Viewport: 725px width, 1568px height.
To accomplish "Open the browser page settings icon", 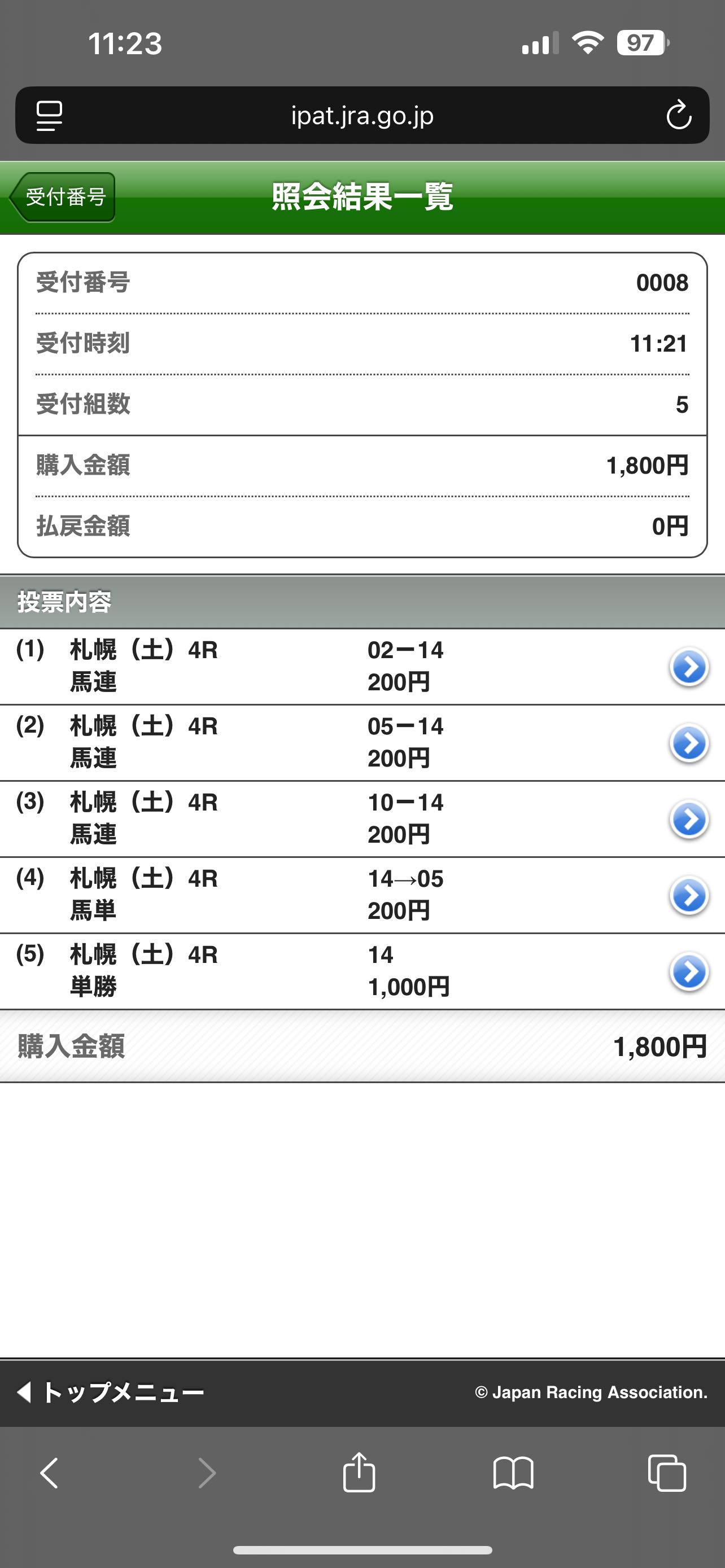I will (x=49, y=116).
